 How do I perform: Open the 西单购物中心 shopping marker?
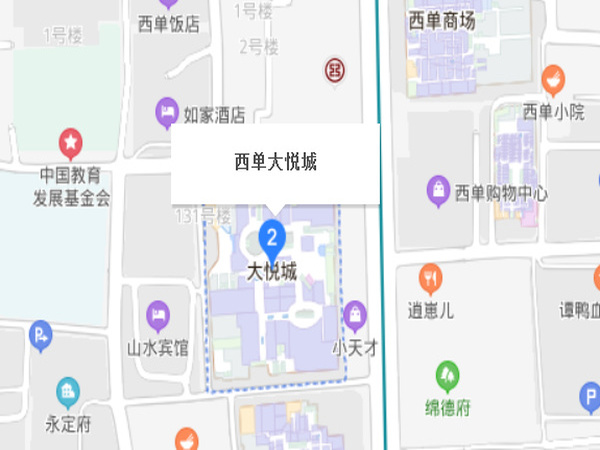[437, 189]
